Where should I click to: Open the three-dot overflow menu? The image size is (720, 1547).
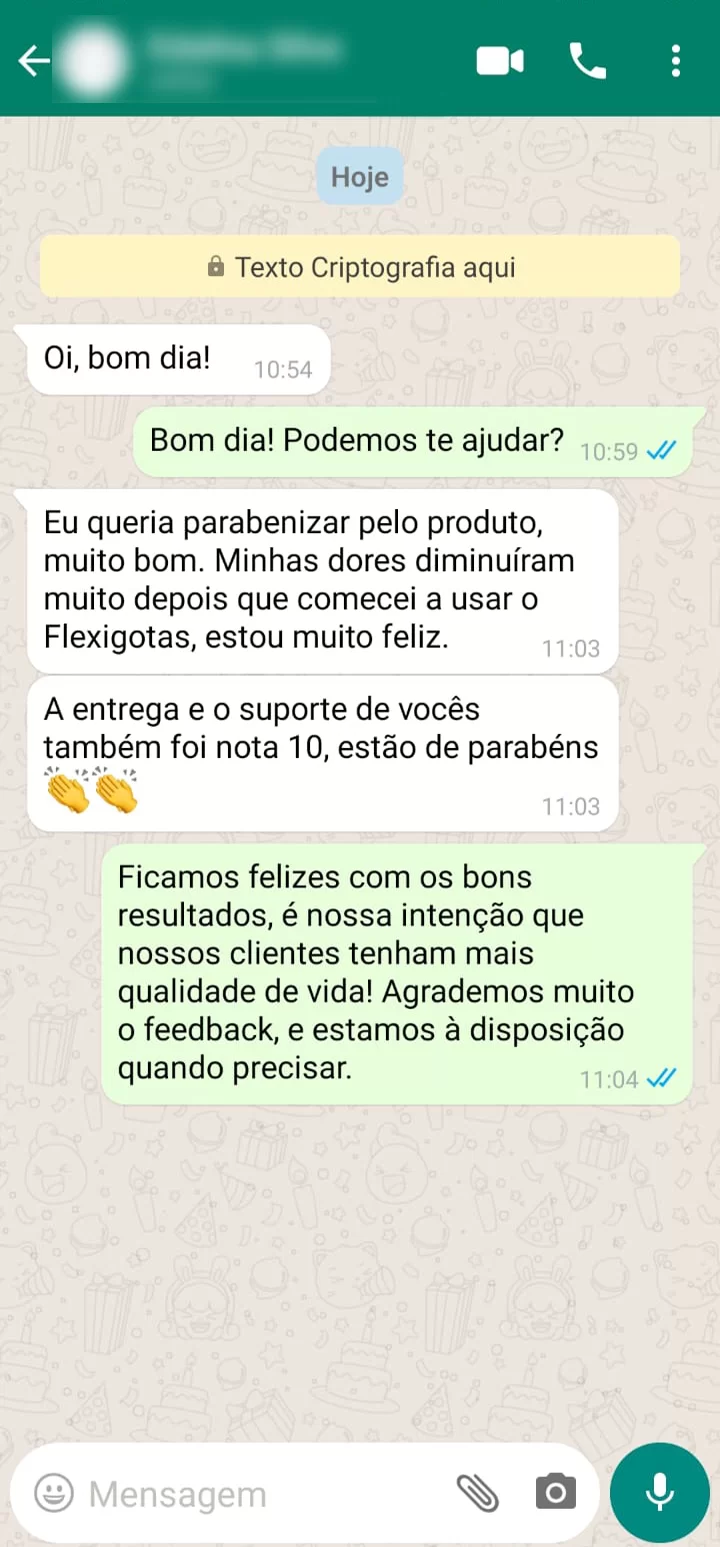(676, 60)
